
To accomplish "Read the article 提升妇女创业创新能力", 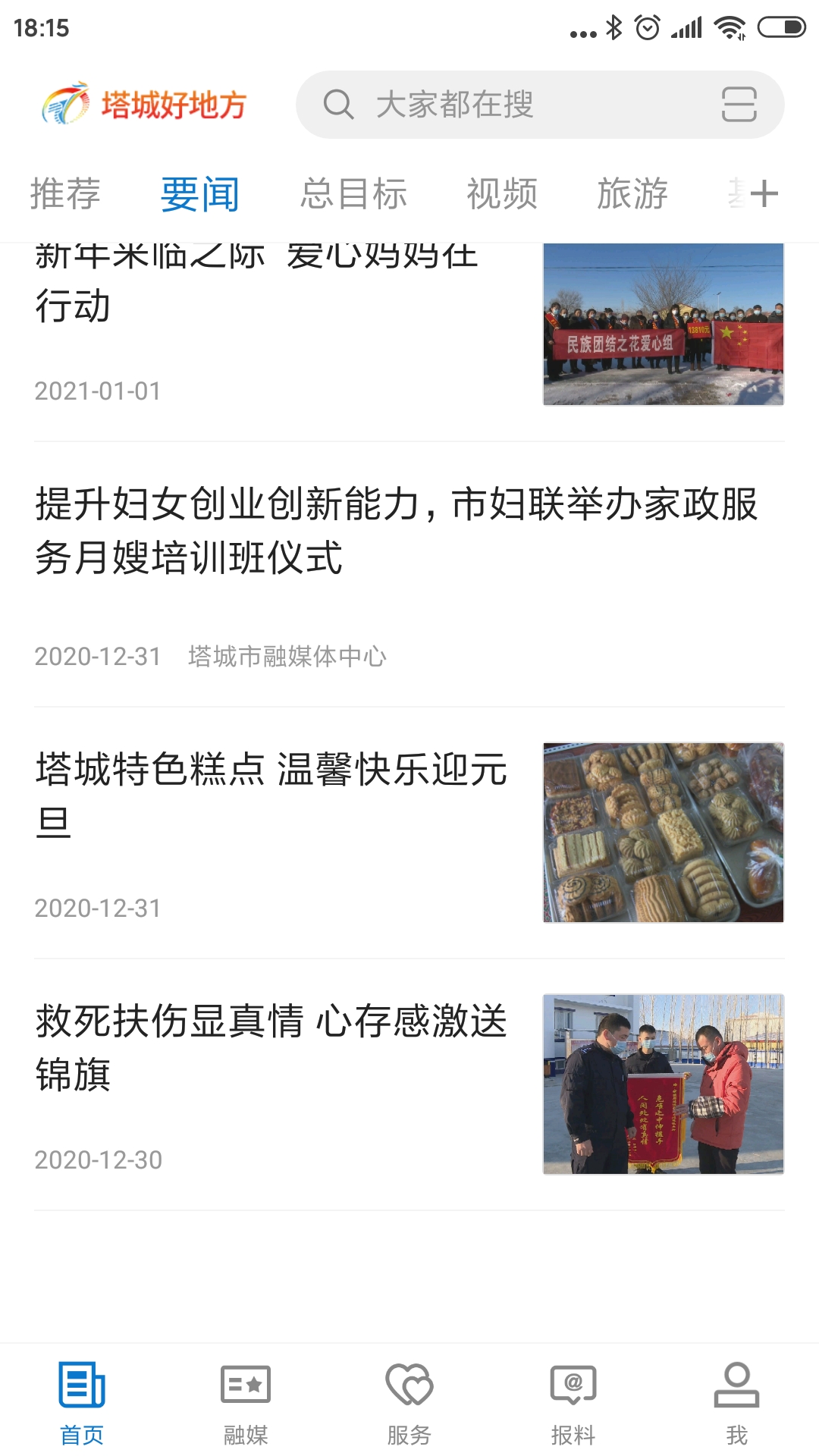I will point(394,531).
